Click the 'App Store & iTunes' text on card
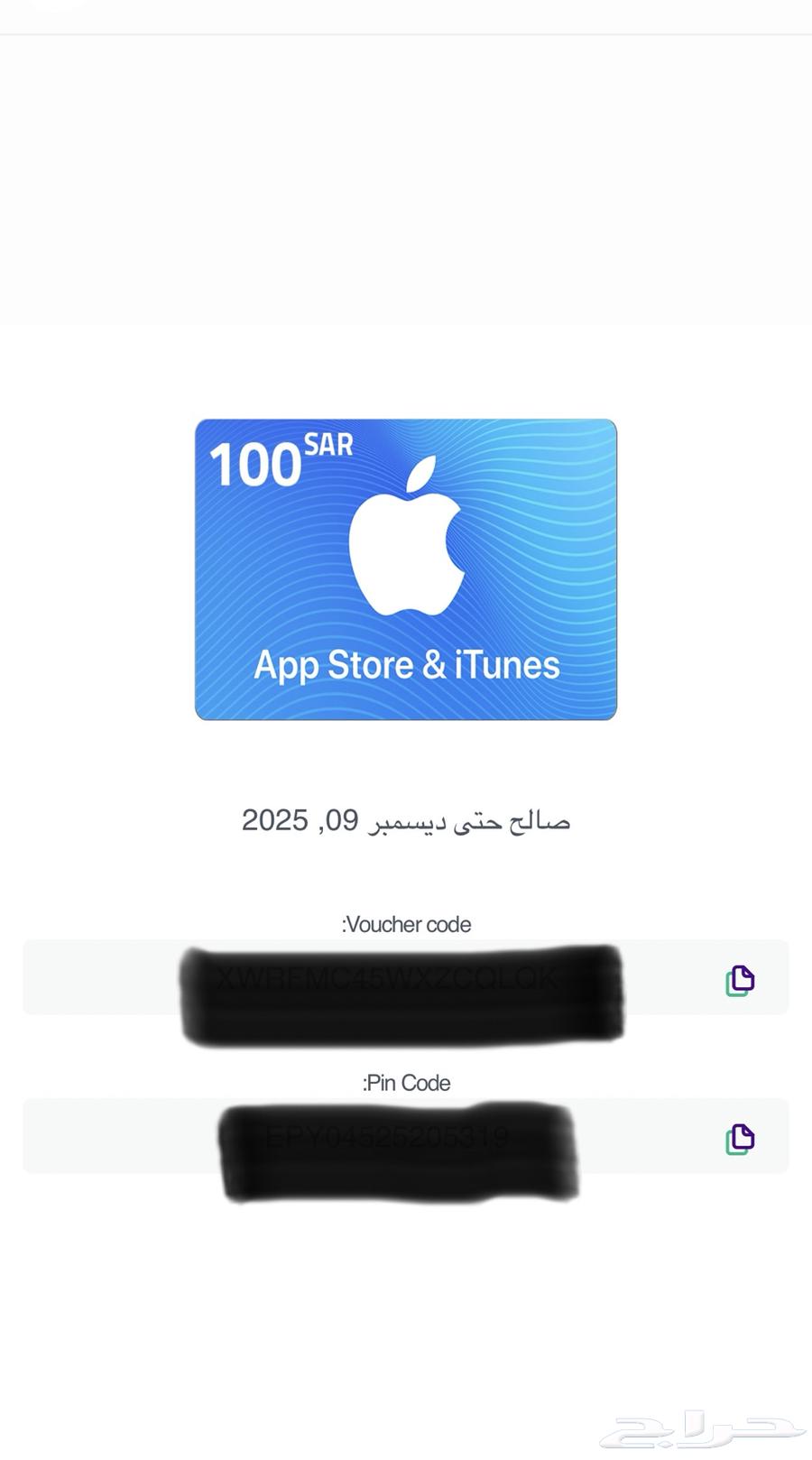This screenshot has height=1460, width=812. pos(407,665)
